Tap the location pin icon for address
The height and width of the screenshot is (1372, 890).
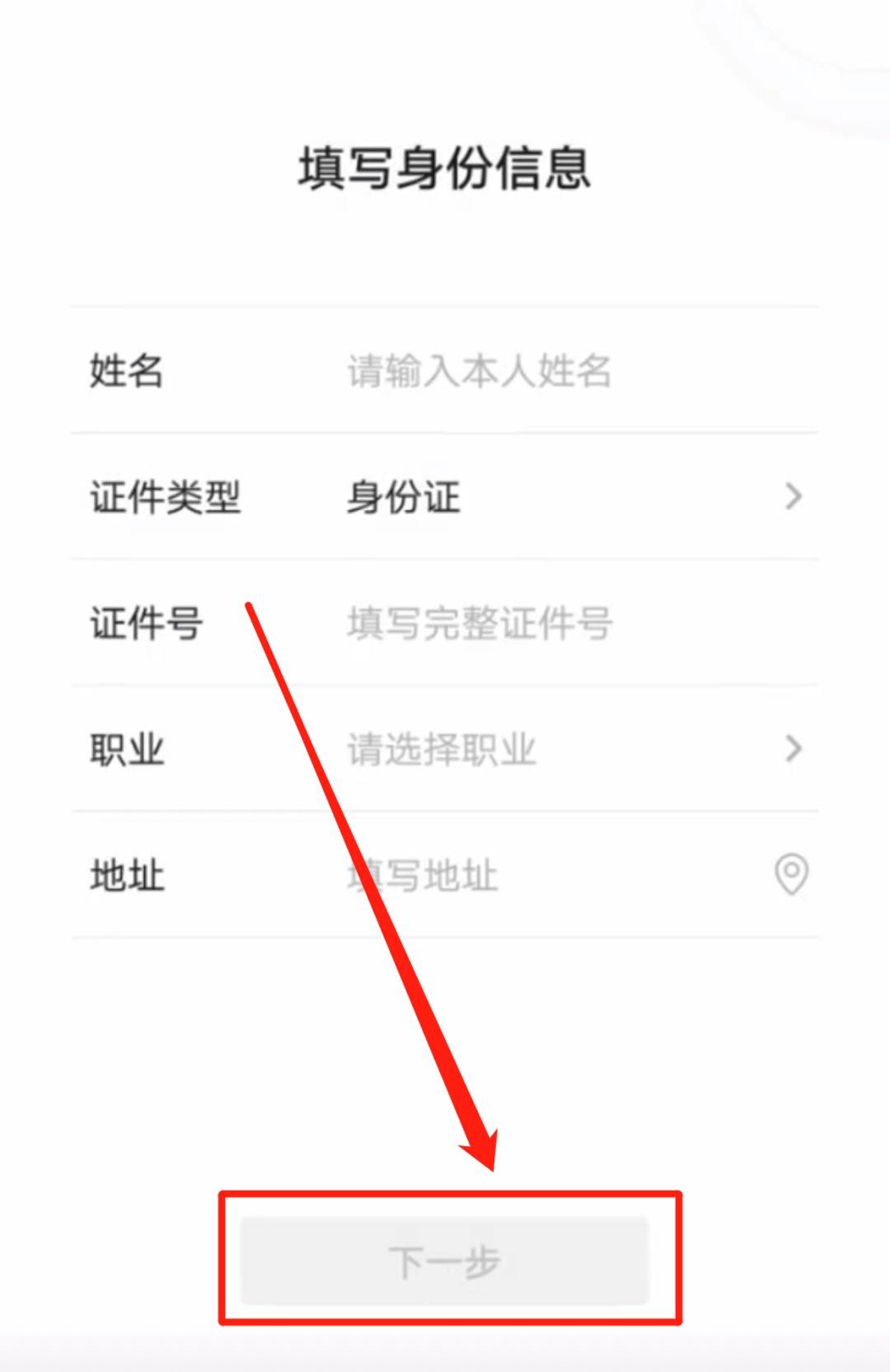point(791,874)
